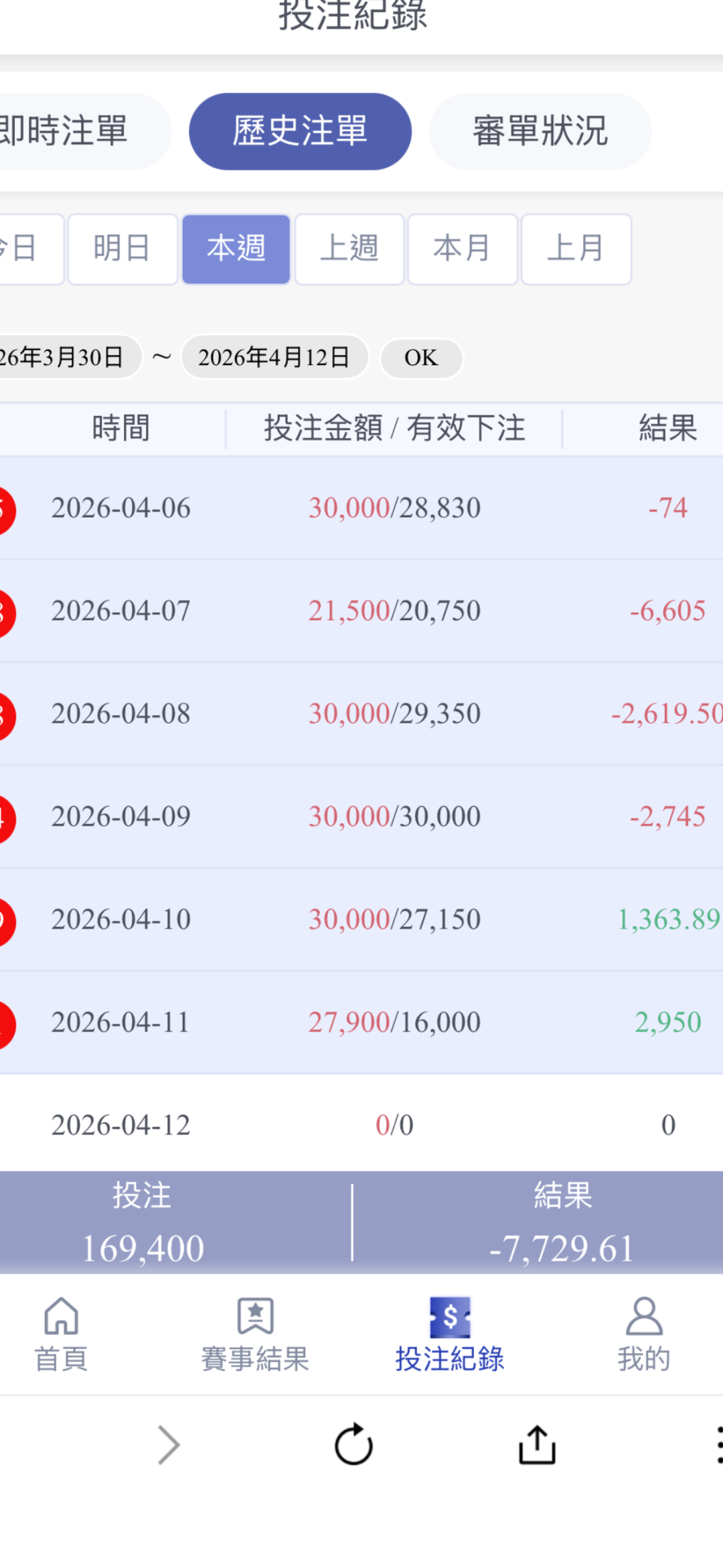Share this page via browser toolbar
The height and width of the screenshot is (1568, 723).
tap(537, 1445)
